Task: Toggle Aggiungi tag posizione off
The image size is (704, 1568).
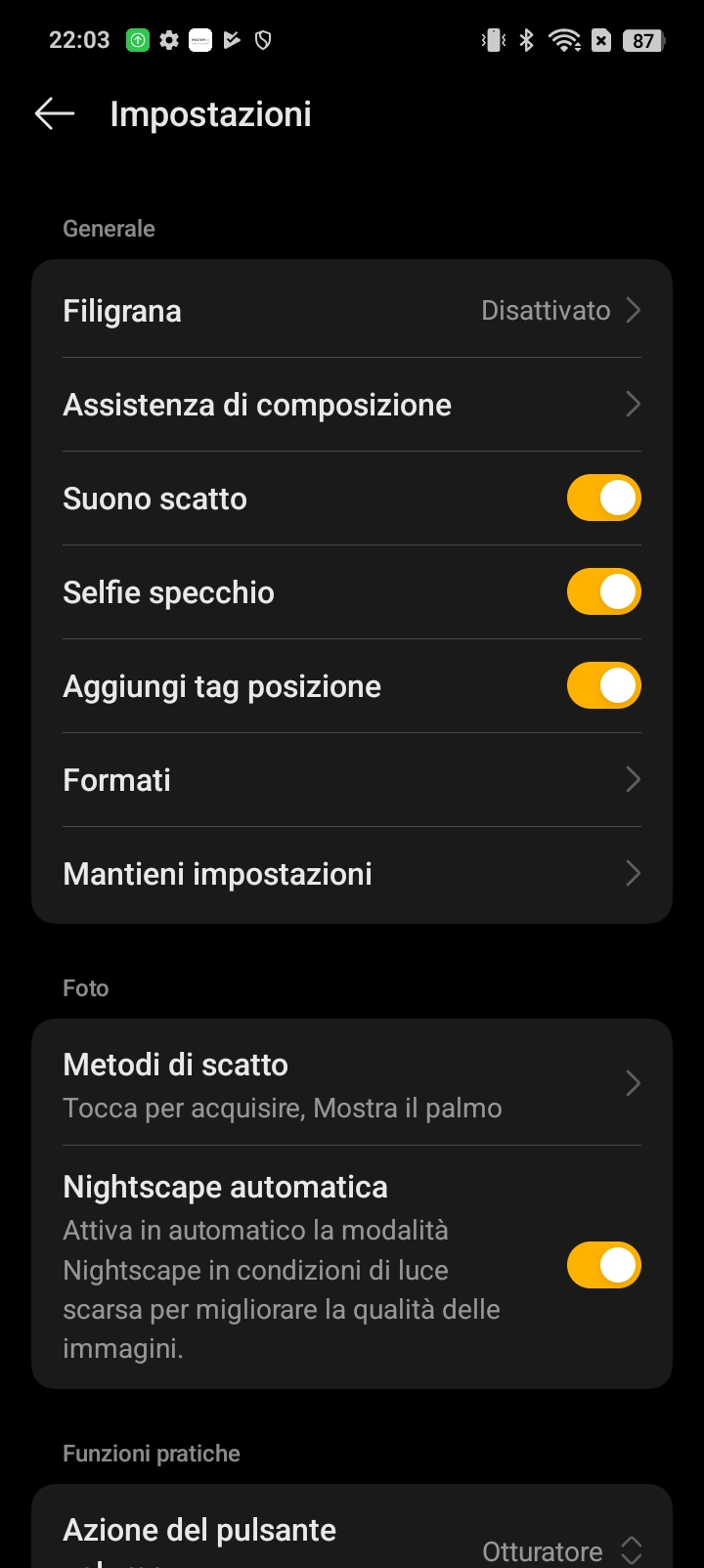Action: point(603,686)
